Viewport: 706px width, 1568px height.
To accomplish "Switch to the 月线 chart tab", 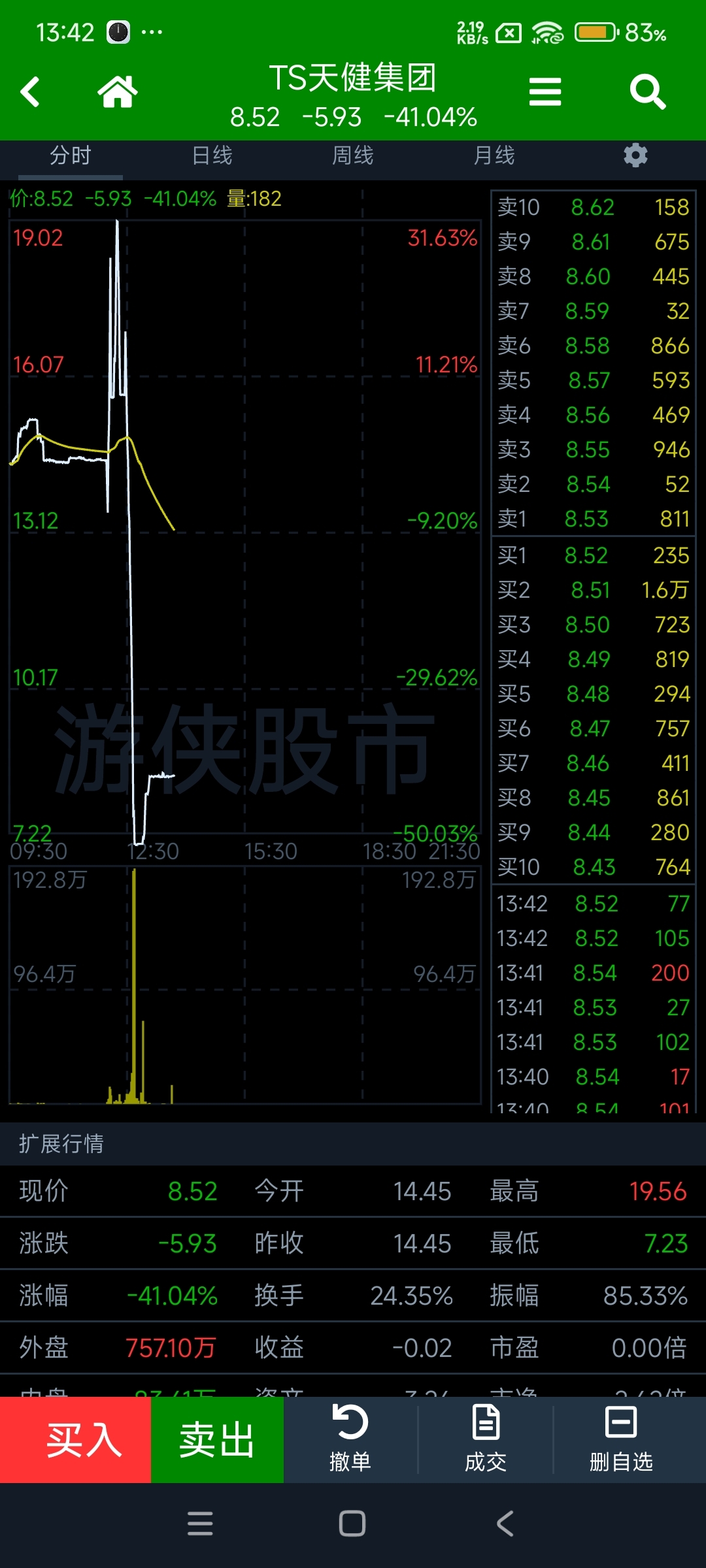I will pyautogui.click(x=494, y=156).
